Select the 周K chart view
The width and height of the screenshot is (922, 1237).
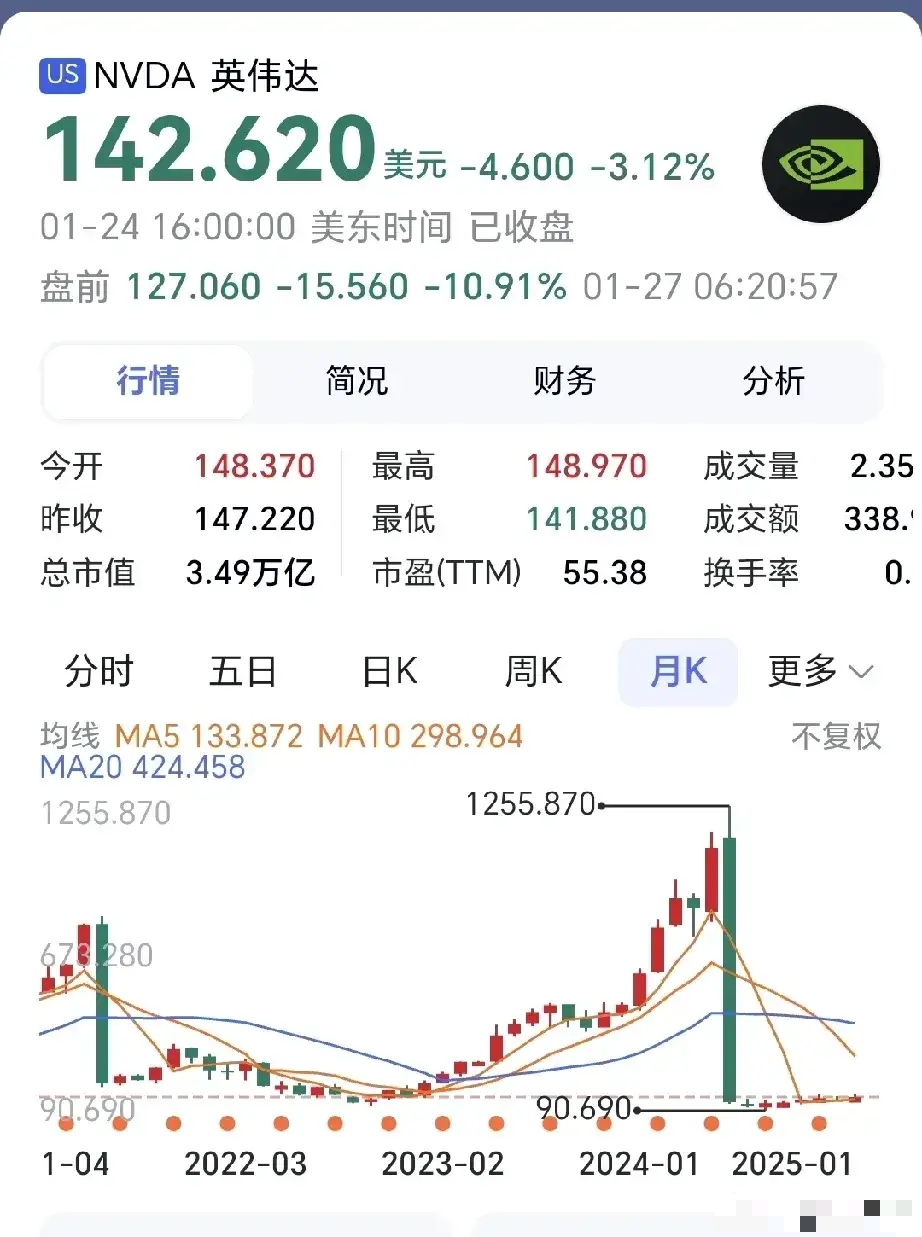[533, 672]
